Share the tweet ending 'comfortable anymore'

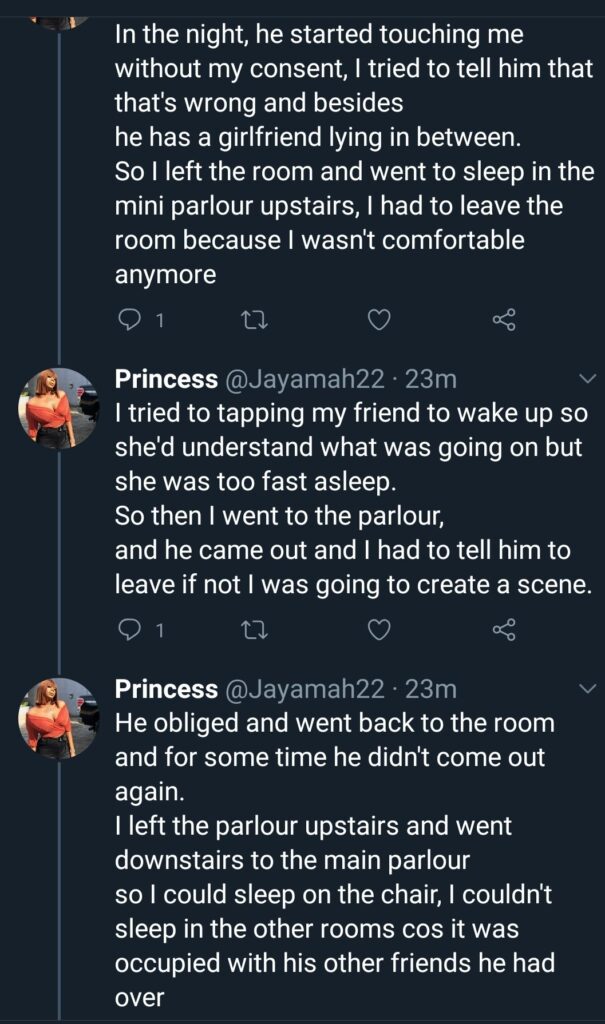tap(504, 320)
